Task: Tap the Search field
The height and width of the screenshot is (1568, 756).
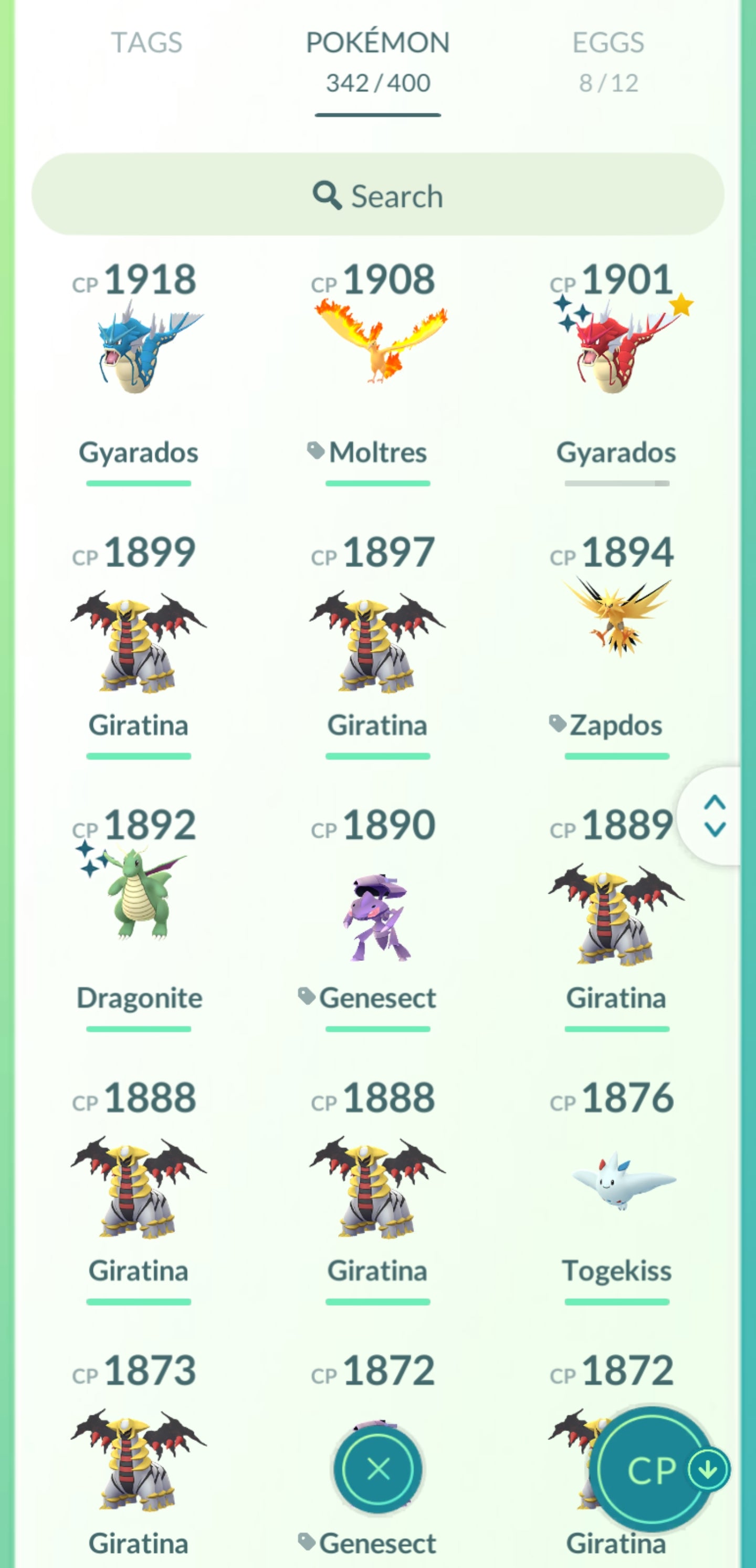Action: (x=377, y=195)
